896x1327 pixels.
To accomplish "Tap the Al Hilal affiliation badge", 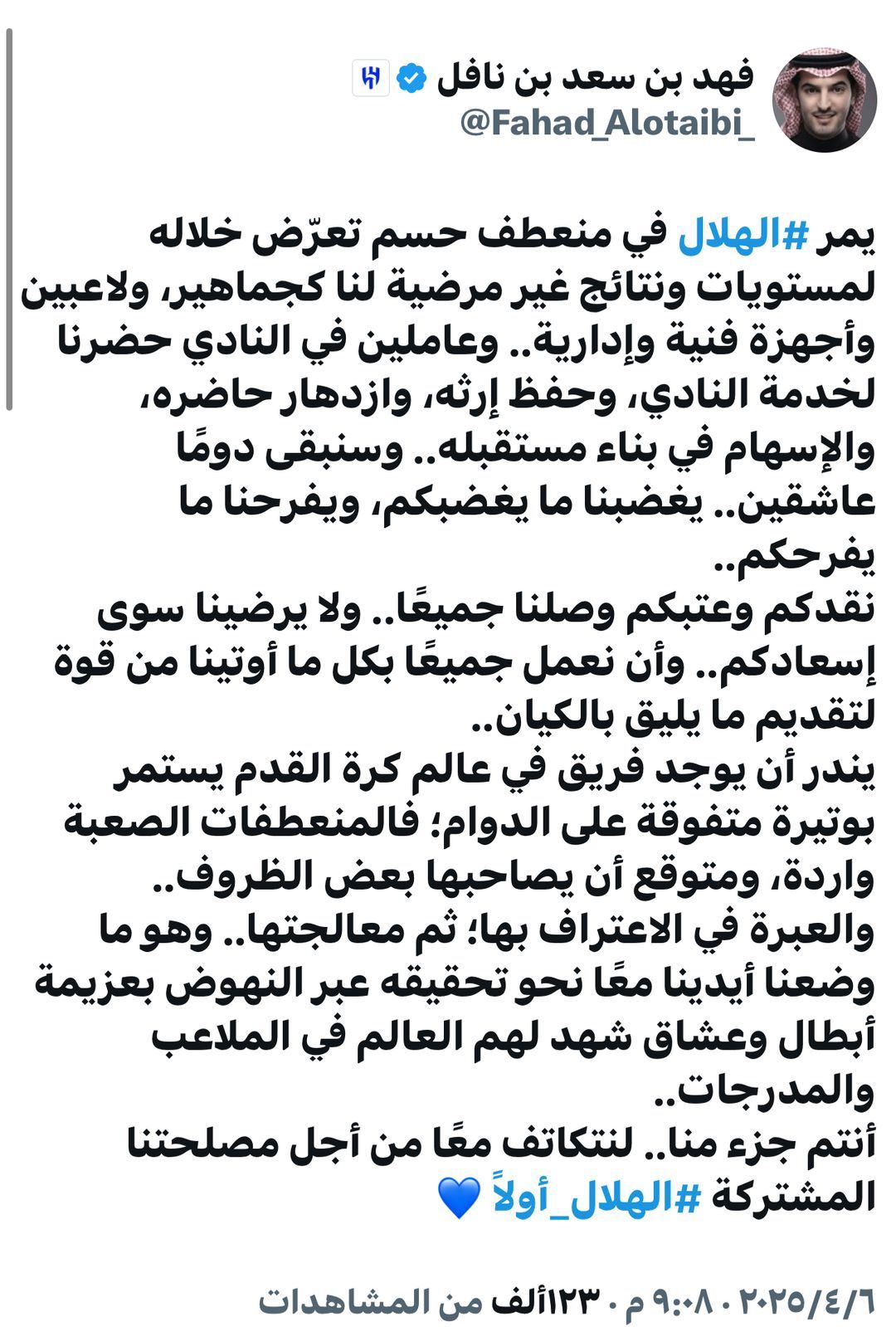I will 371,80.
